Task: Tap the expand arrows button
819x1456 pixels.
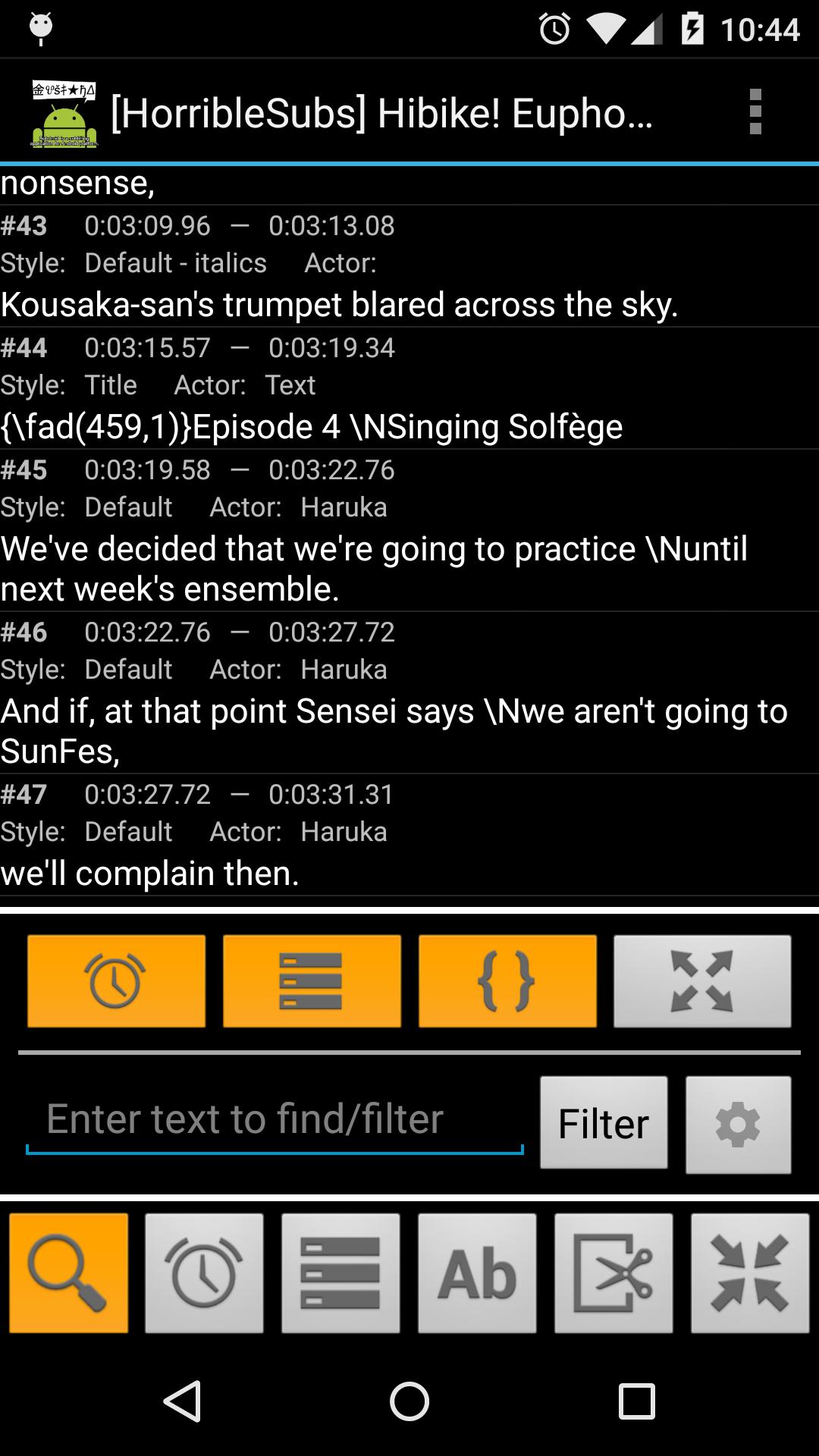Action: [x=702, y=981]
